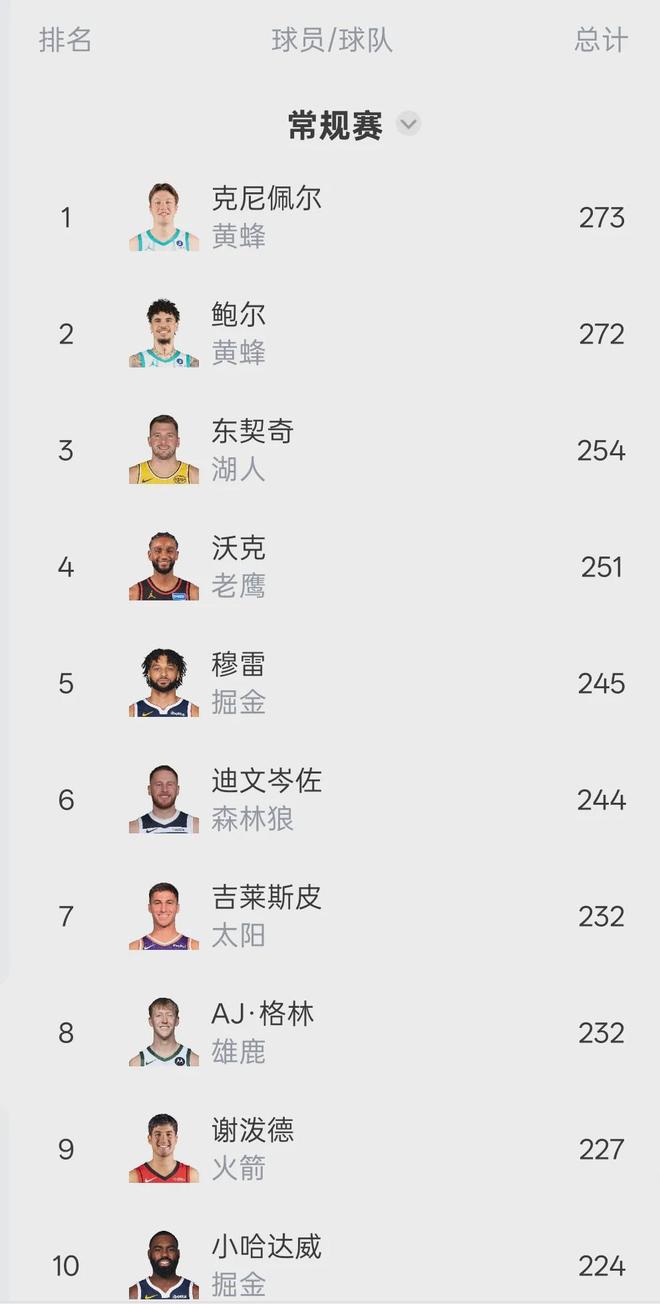Viewport: 660px width, 1304px height.
Task: Expand the 常规赛 season type dropdown
Action: click(408, 124)
